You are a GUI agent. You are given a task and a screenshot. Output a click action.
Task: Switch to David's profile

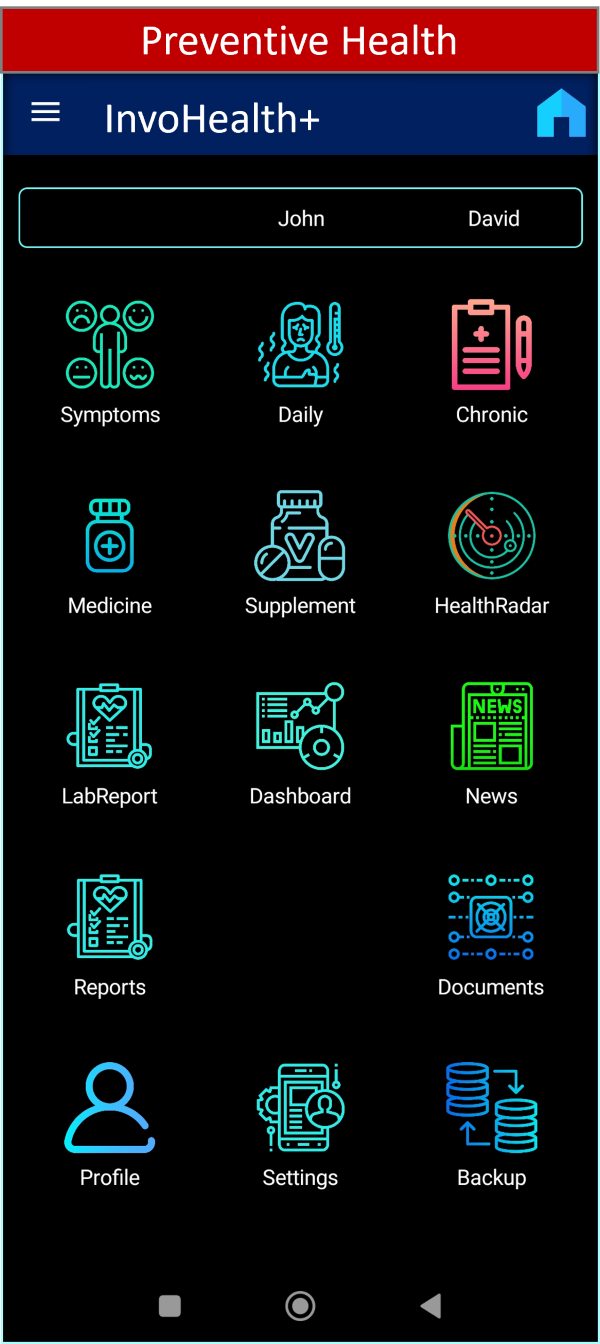pyautogui.click(x=494, y=219)
